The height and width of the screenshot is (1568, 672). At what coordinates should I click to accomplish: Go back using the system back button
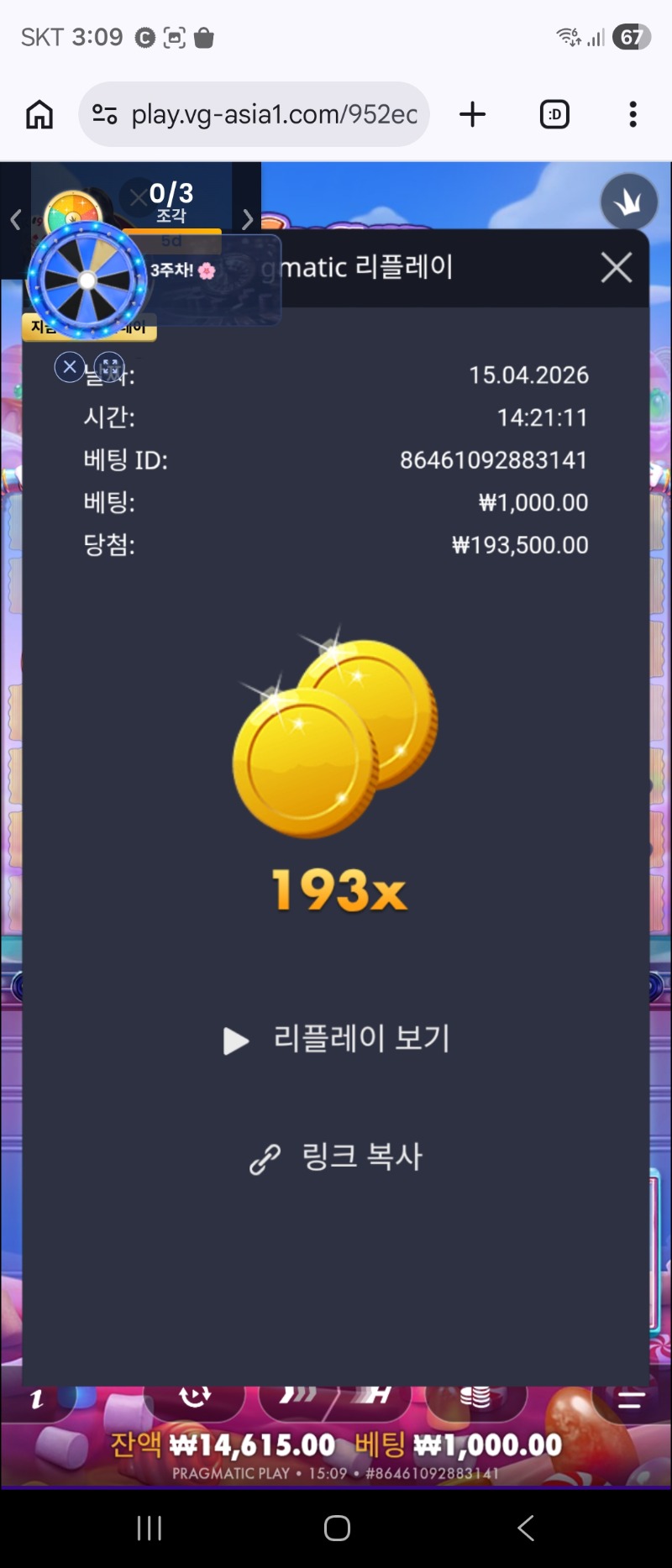[526, 1528]
